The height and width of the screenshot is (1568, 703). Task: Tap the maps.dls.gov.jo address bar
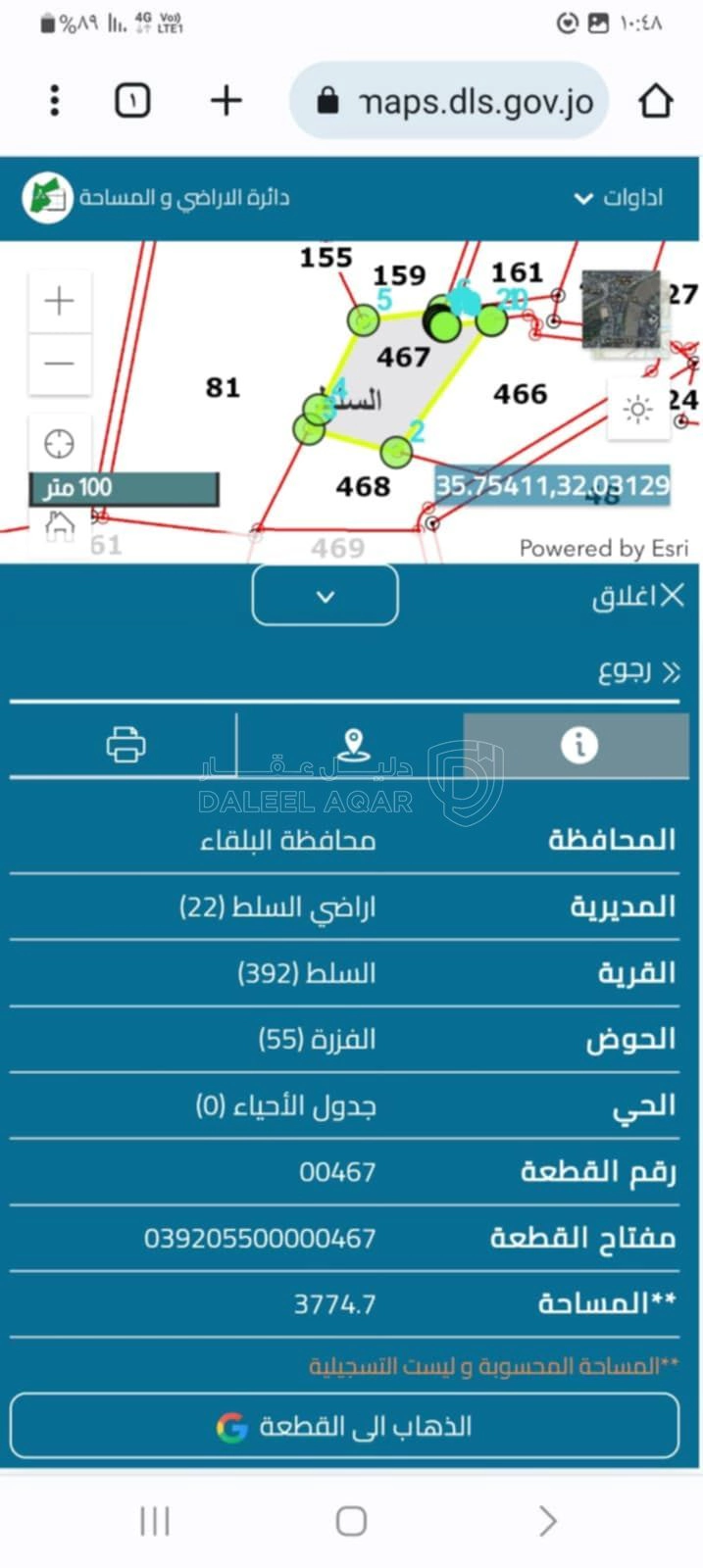click(450, 101)
